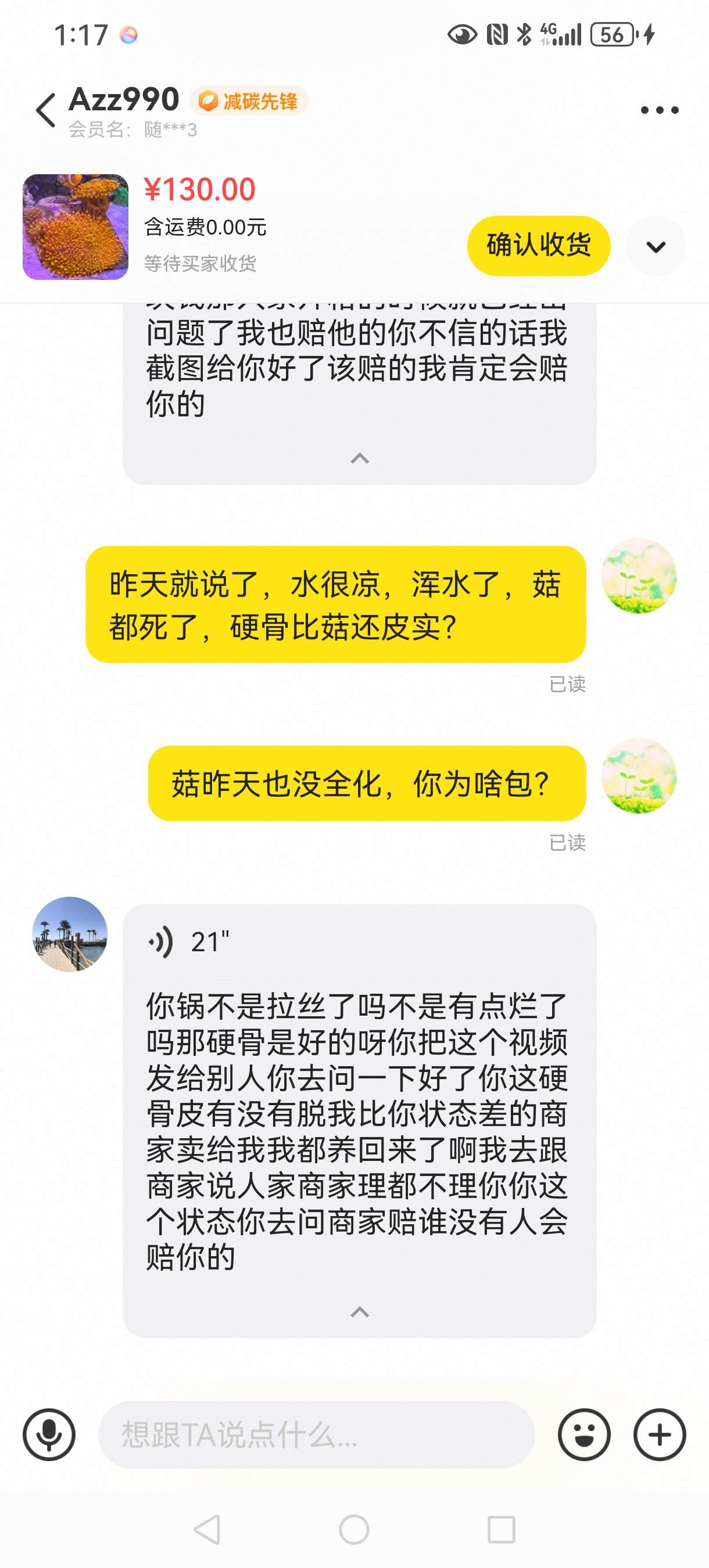Collapse the transcript ending with 截图给你好了该赔的我肯定会赔你的

(x=359, y=458)
